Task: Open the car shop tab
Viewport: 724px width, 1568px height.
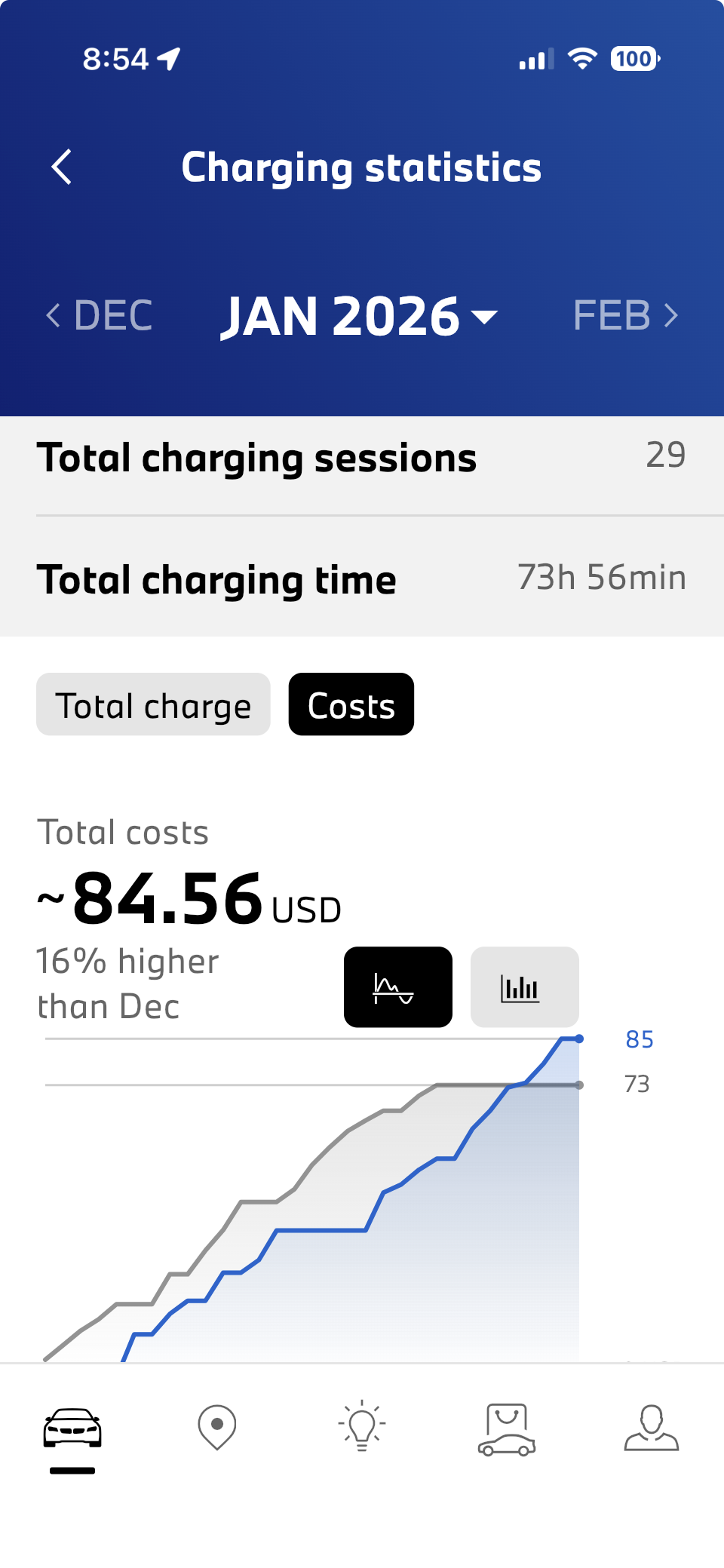Action: click(x=507, y=1428)
